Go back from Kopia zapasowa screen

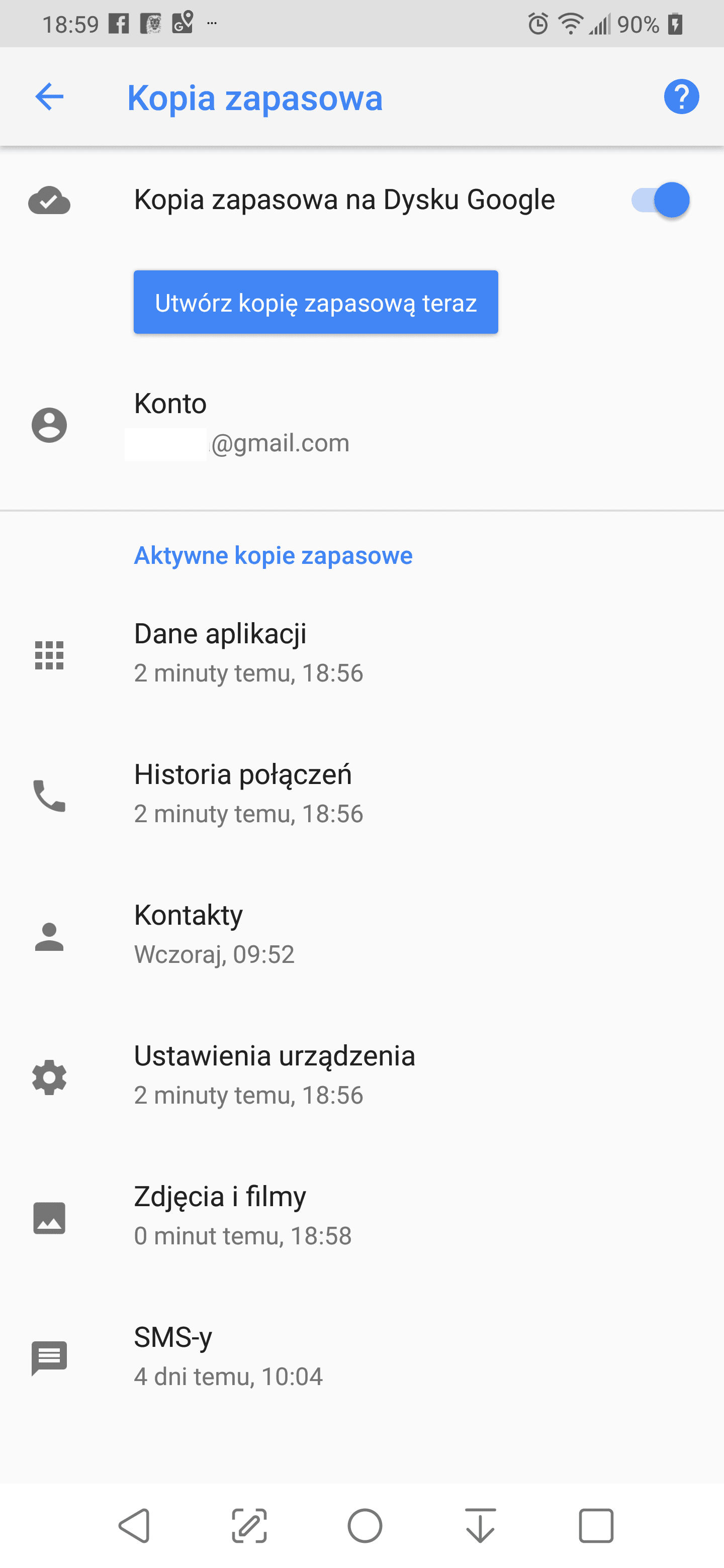[x=49, y=97]
